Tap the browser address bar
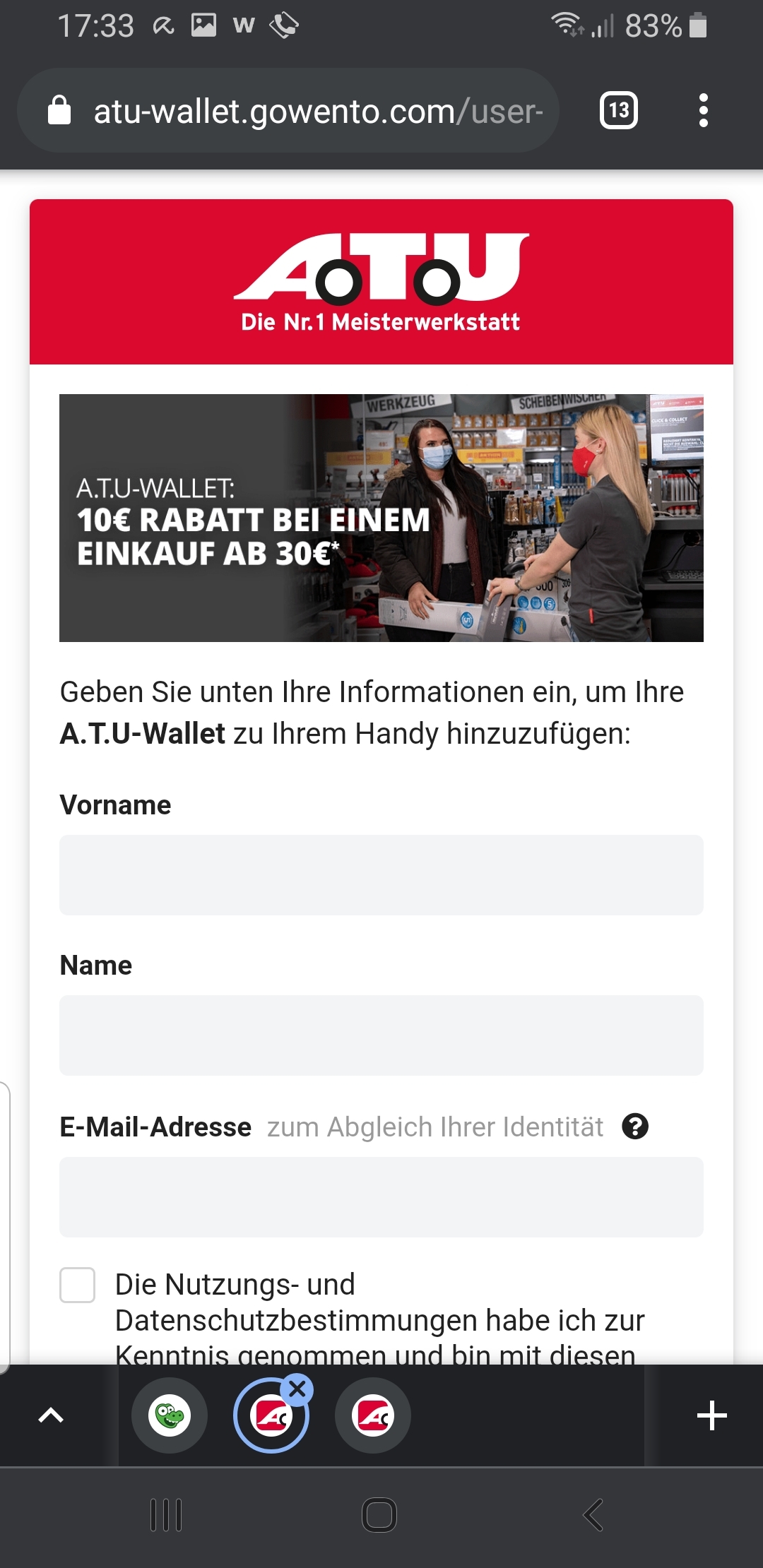Screen dimensions: 763x1568 (x=288, y=111)
